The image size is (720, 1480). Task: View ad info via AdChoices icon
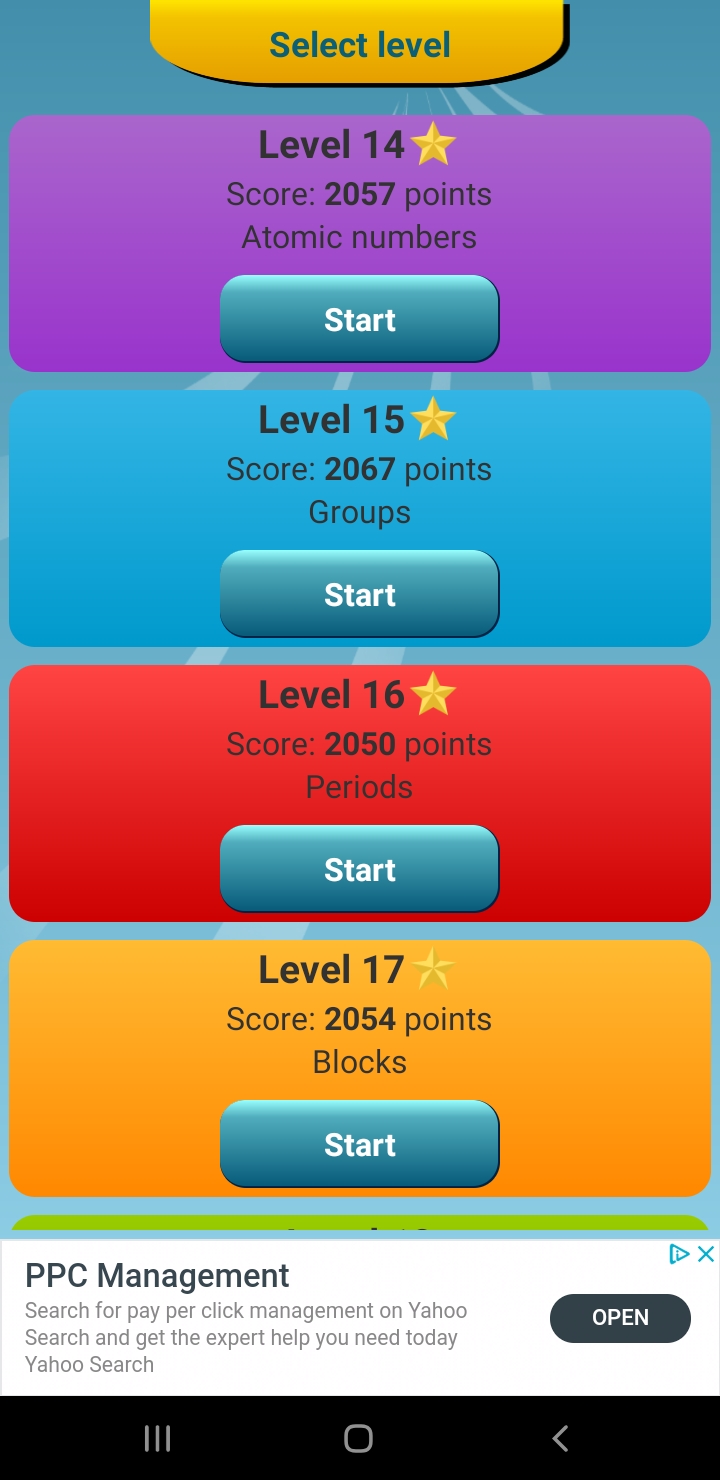click(680, 1254)
